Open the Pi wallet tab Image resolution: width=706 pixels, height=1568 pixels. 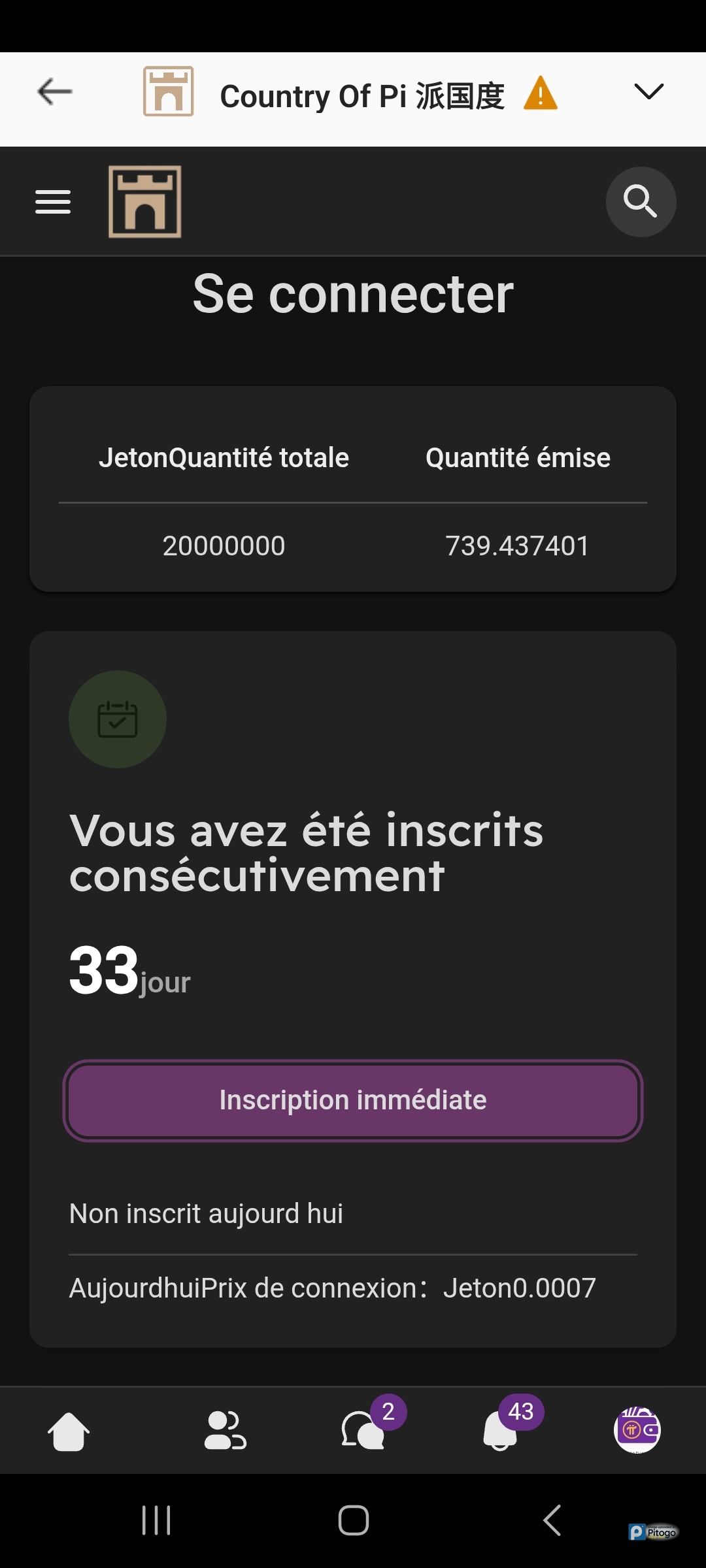[637, 1430]
